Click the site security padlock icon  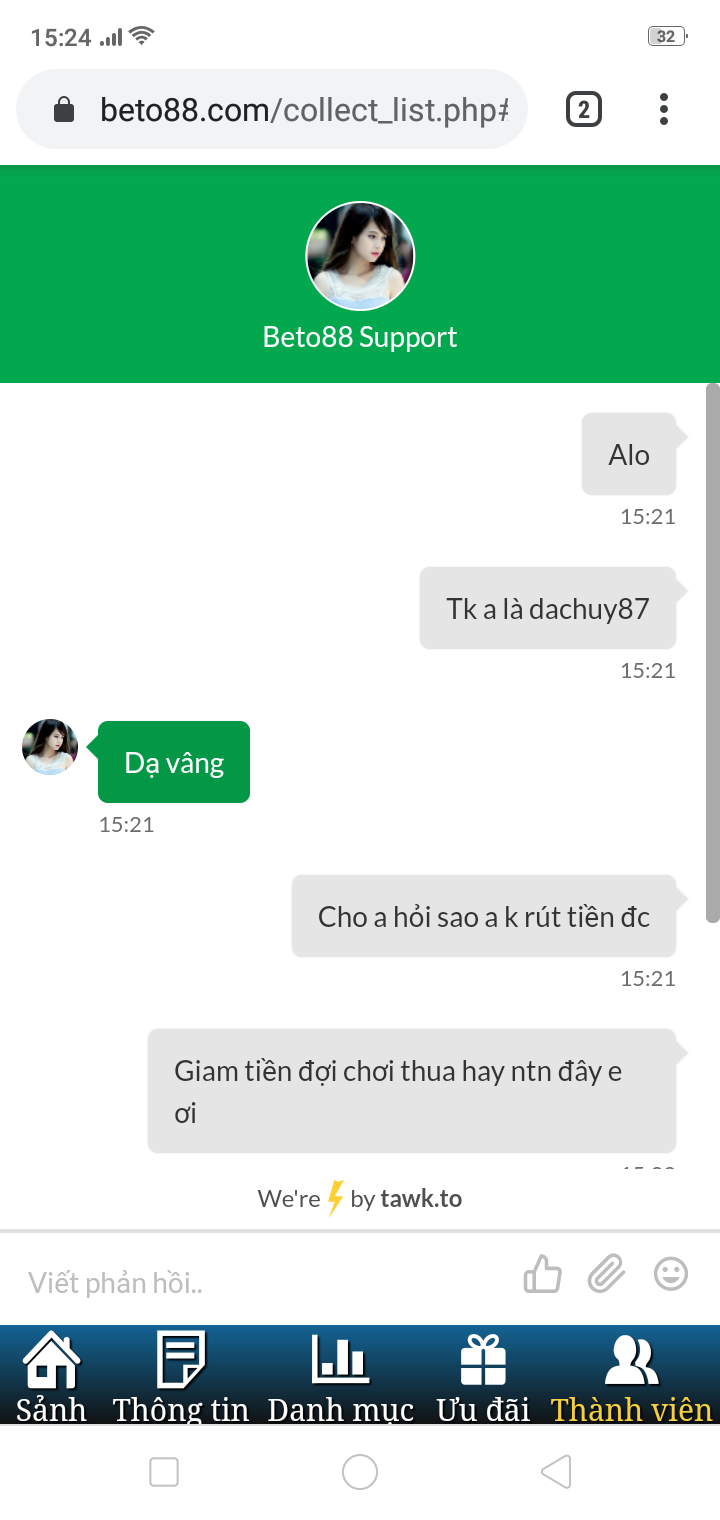pos(64,109)
